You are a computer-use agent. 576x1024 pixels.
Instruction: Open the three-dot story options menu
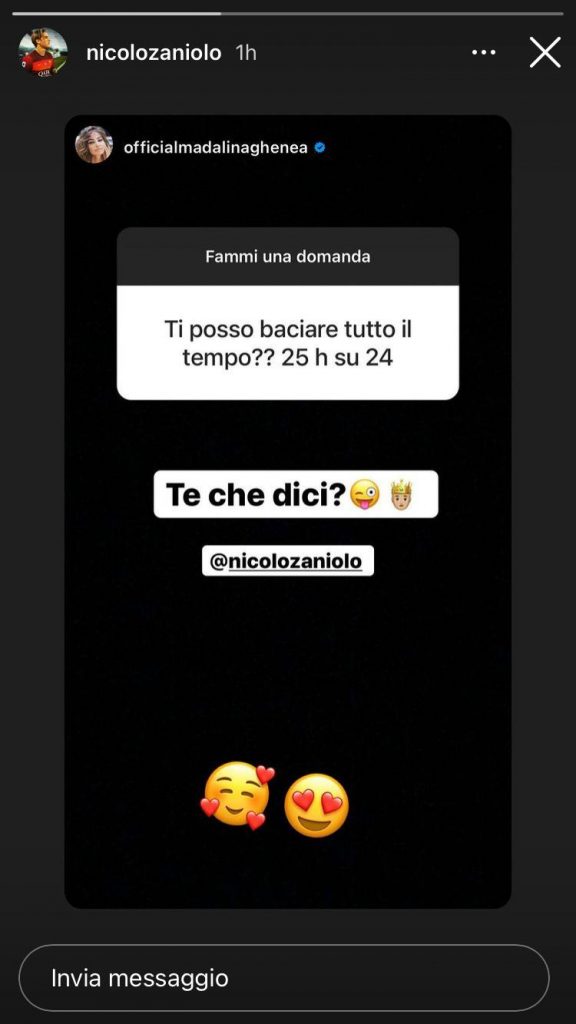coord(483,53)
